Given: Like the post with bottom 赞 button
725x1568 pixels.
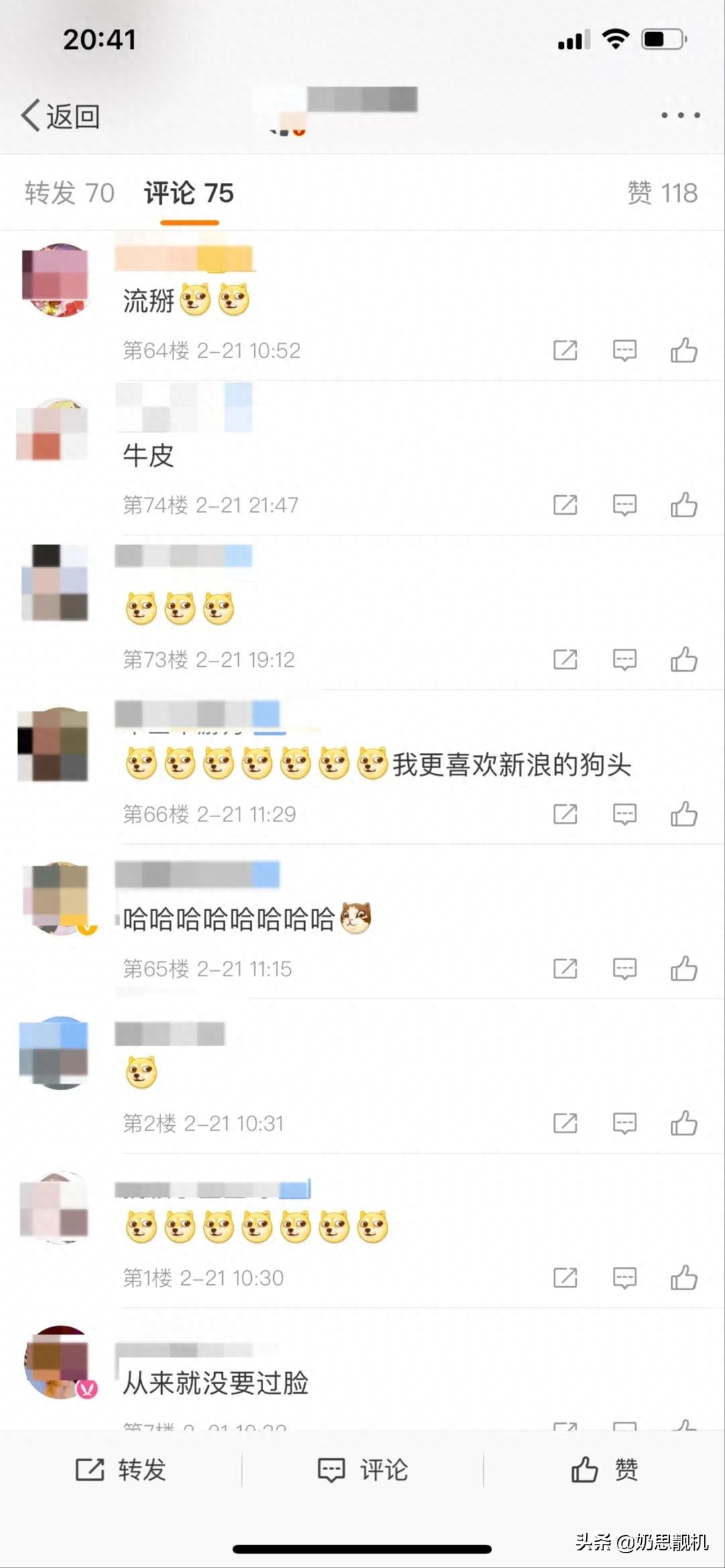Looking at the screenshot, I should 604,1469.
